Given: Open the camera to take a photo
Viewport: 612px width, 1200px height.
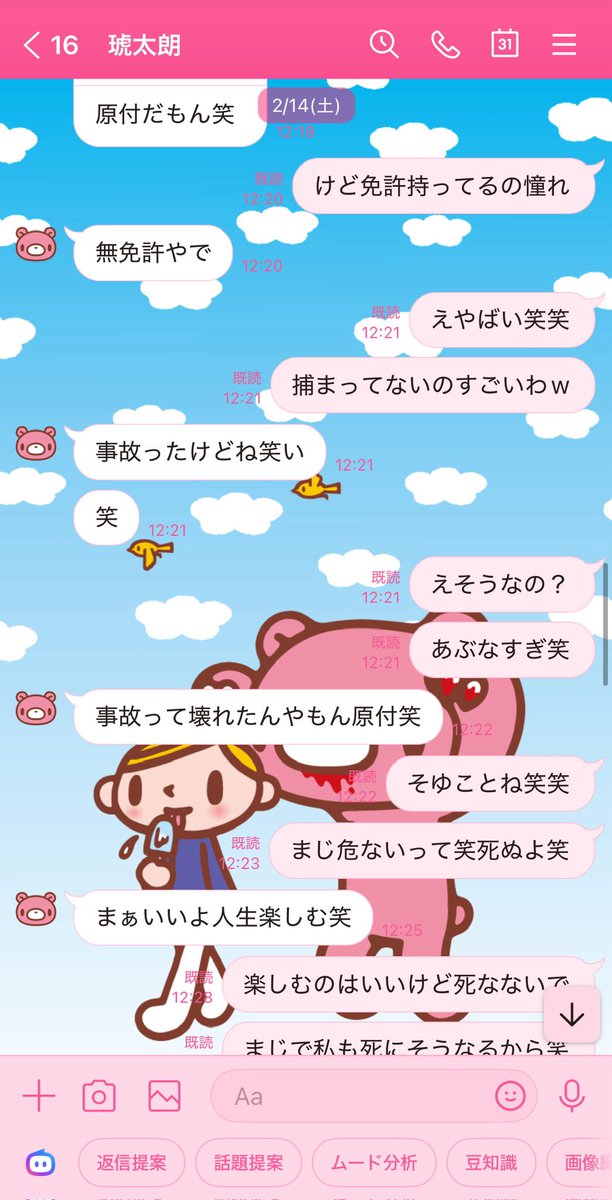Looking at the screenshot, I should click(99, 1097).
